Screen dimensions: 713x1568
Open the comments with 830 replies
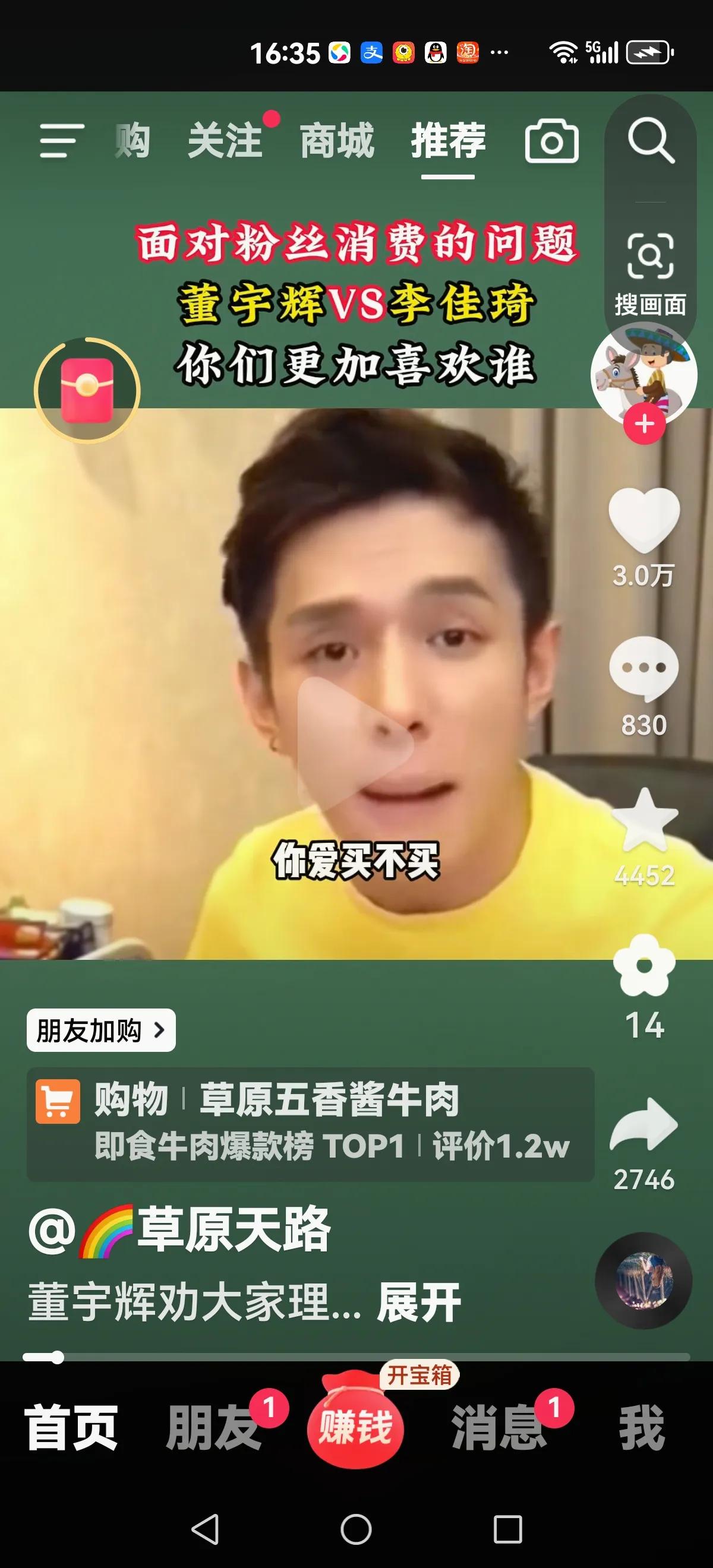(644, 668)
